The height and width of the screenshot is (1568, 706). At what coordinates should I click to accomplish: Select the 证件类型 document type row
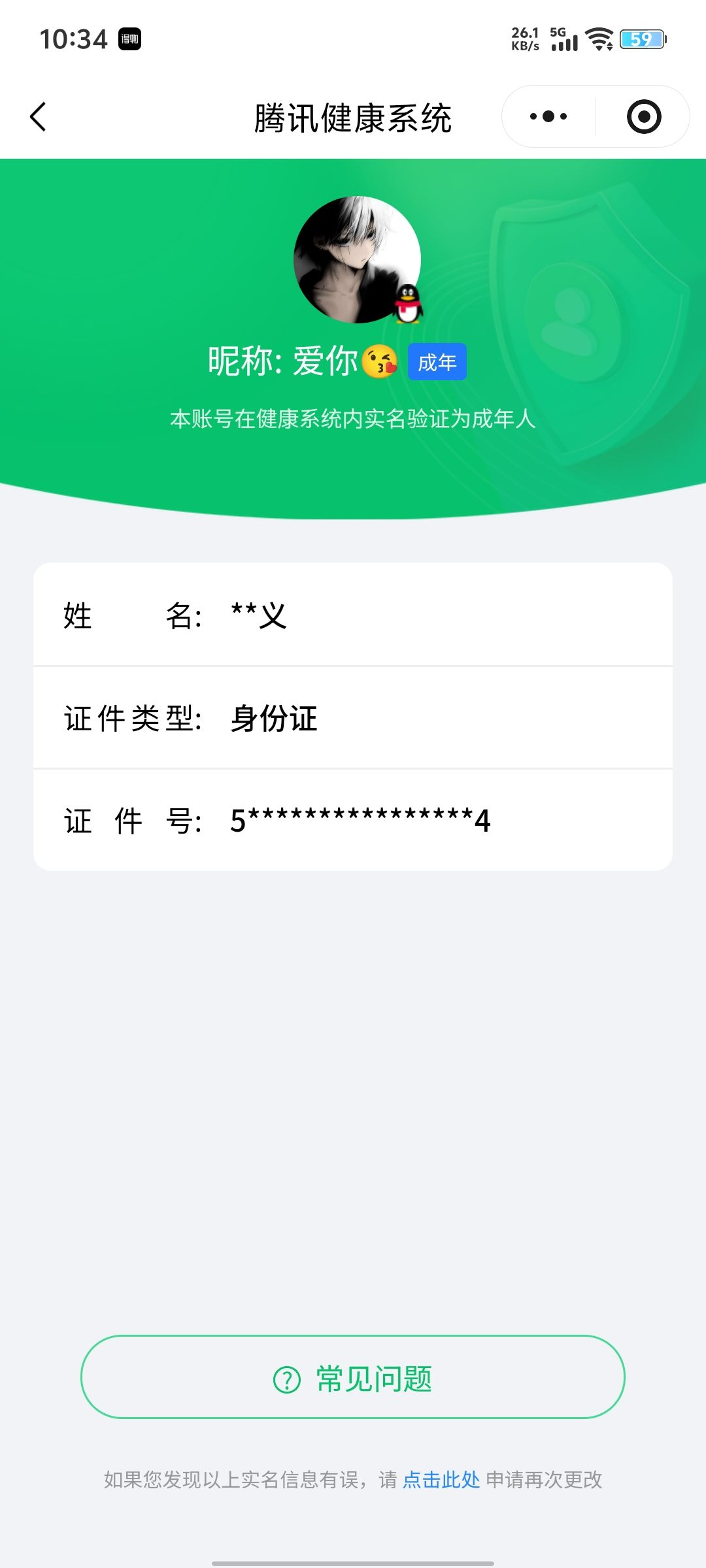tap(353, 719)
